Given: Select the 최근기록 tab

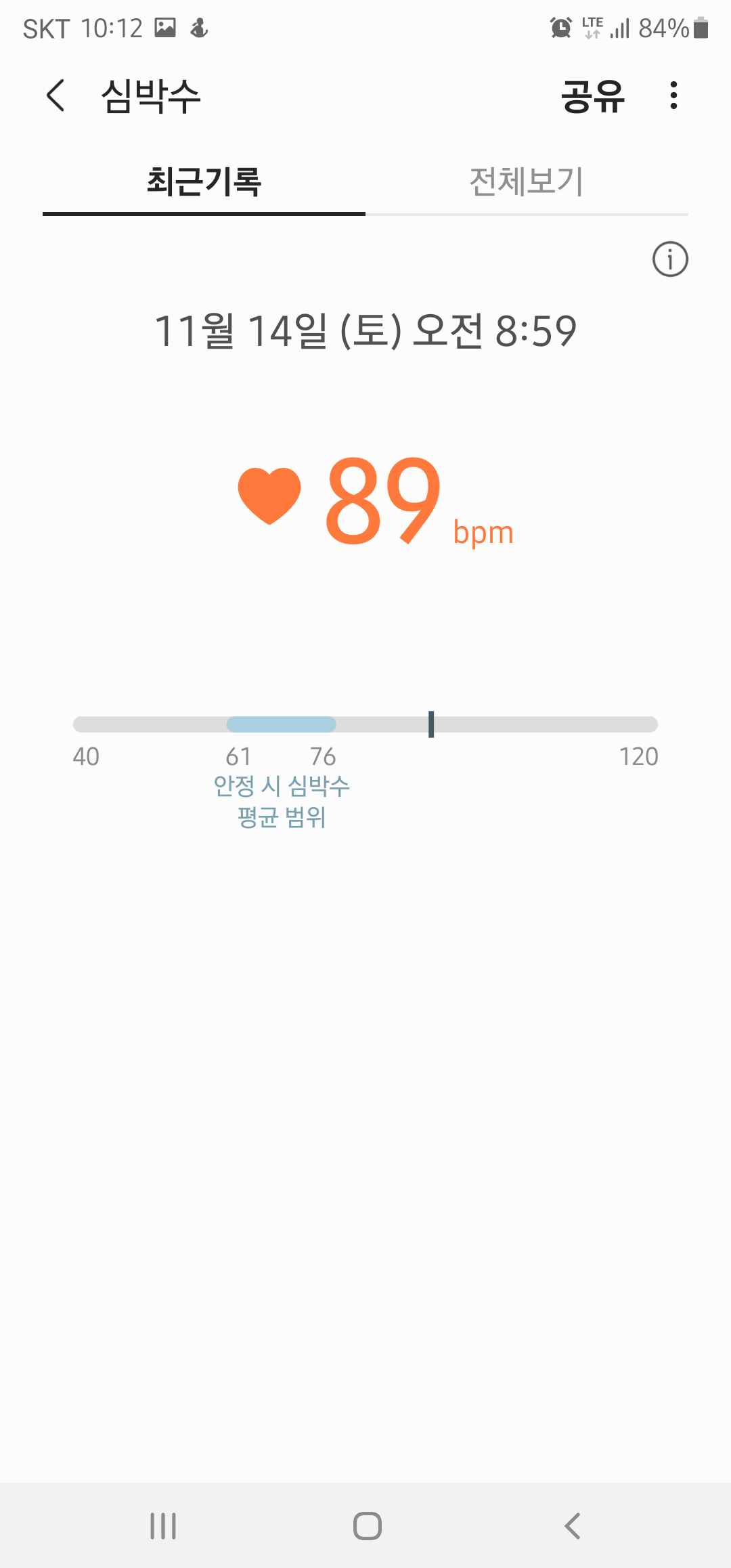Looking at the screenshot, I should pyautogui.click(x=204, y=182).
